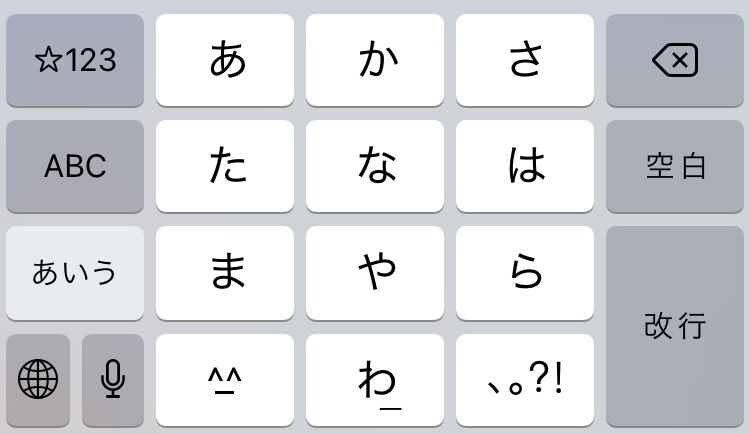This screenshot has width=750, height=434.
Task: Tap the ら kana key
Action: click(525, 272)
